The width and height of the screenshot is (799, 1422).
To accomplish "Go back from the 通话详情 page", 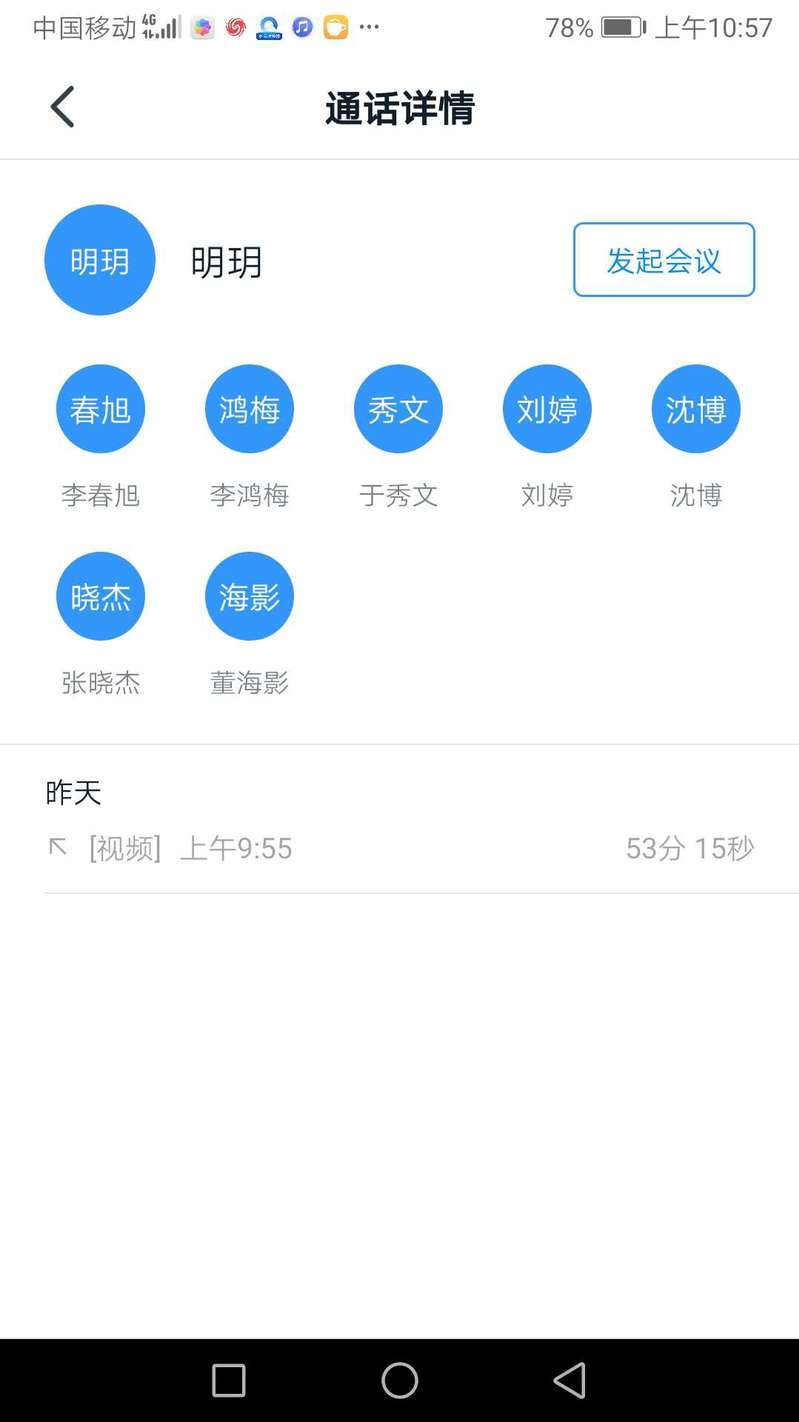I will pos(62,107).
